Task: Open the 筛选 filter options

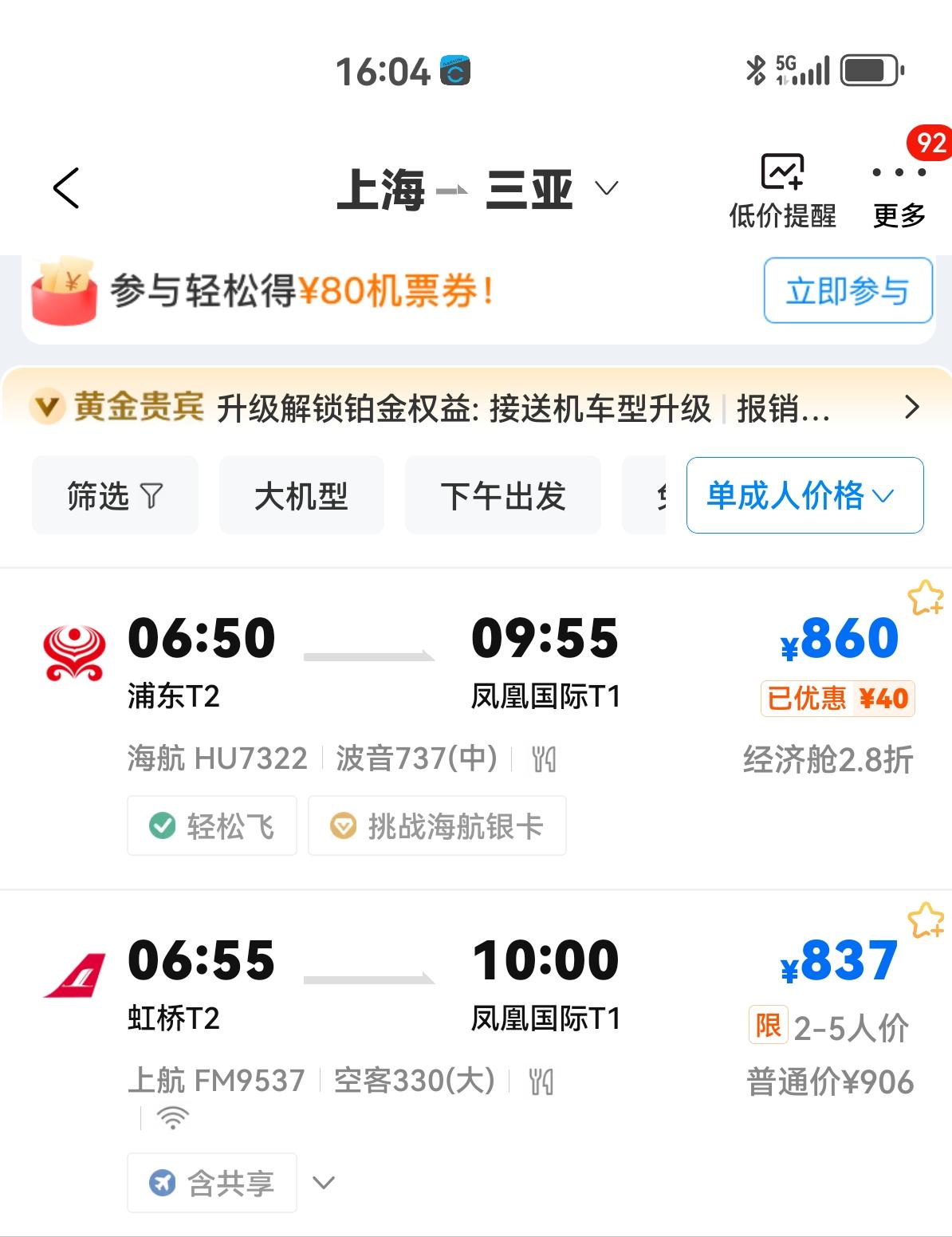Action: tap(115, 495)
